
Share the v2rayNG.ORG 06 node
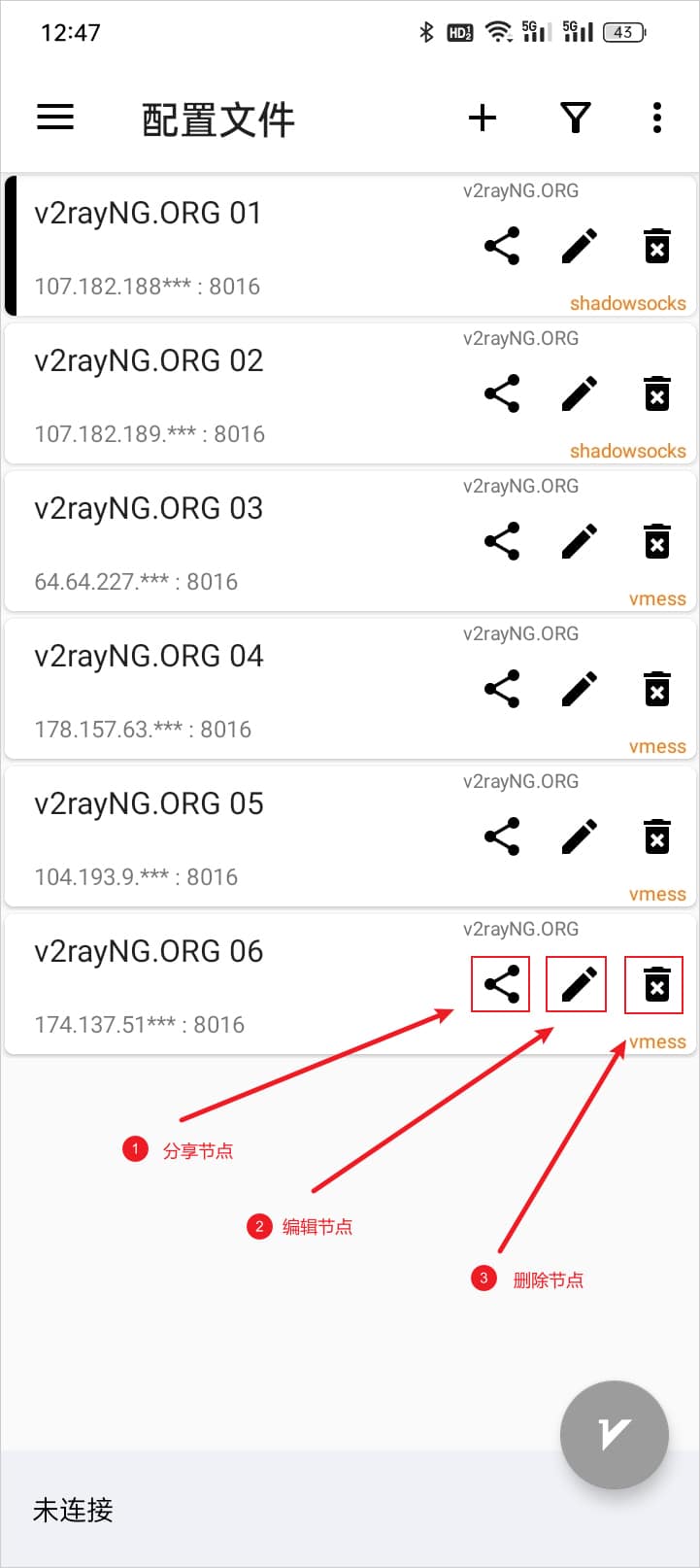pyautogui.click(x=502, y=984)
